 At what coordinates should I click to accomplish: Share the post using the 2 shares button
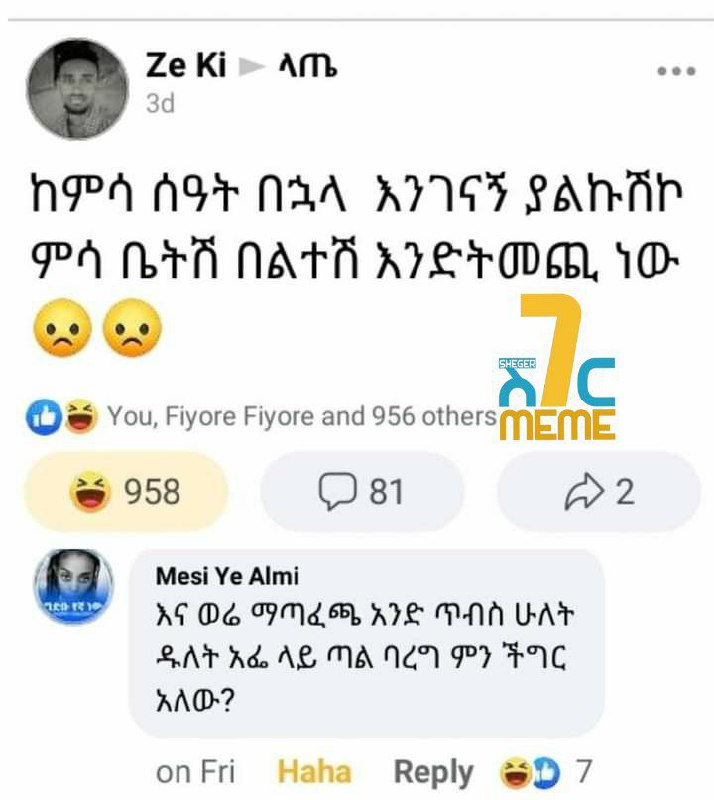click(599, 491)
